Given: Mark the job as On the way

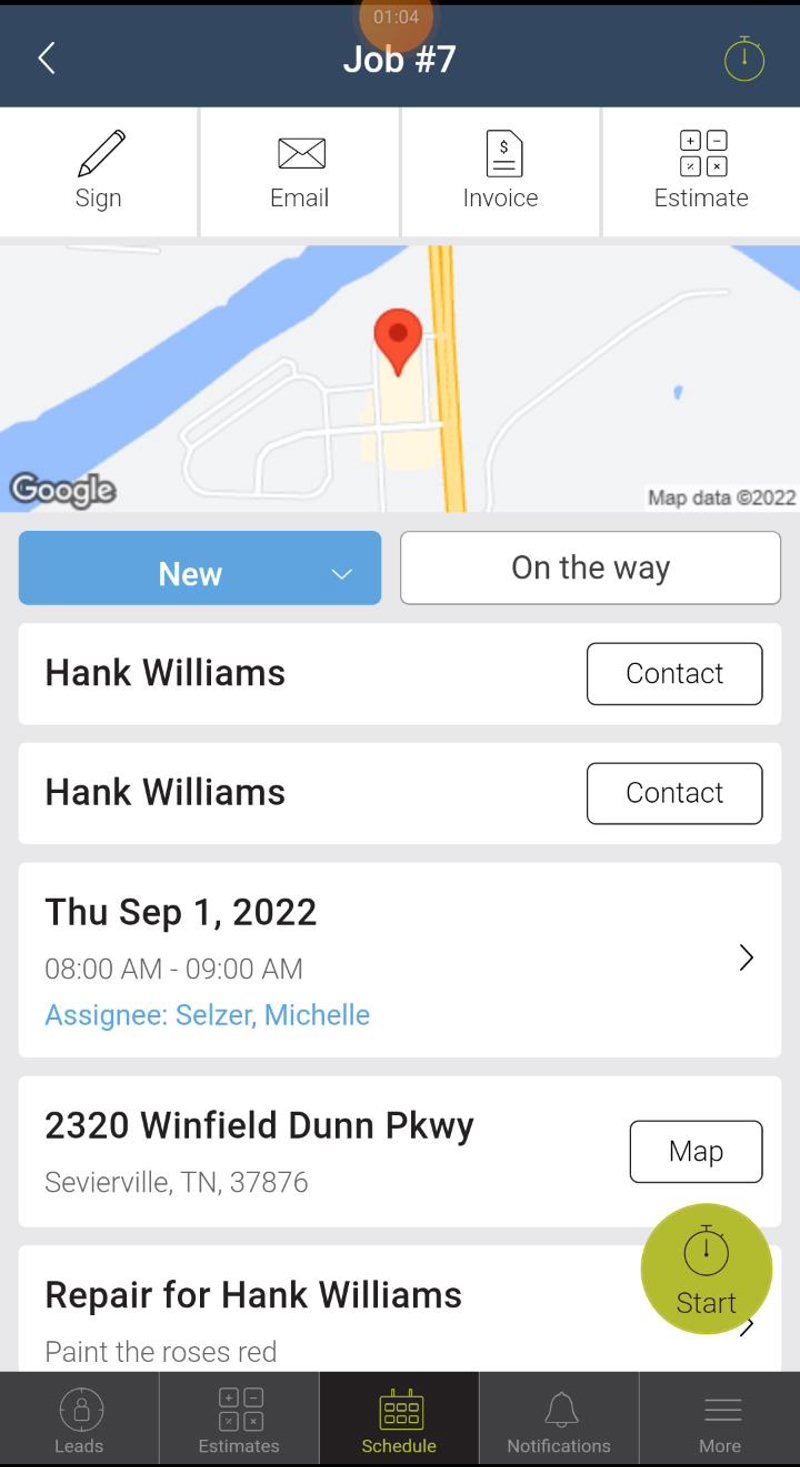Looking at the screenshot, I should 590,568.
